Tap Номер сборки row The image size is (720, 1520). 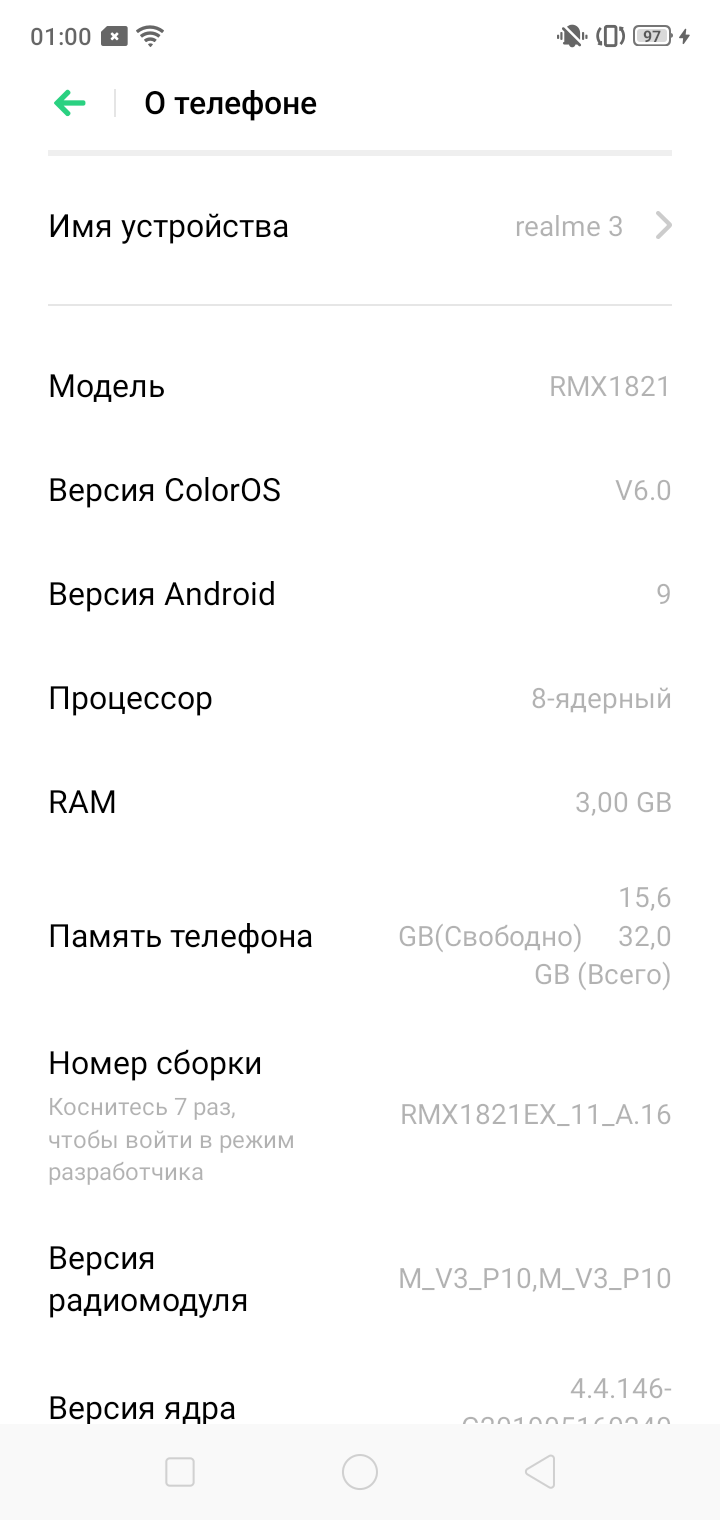point(360,1114)
